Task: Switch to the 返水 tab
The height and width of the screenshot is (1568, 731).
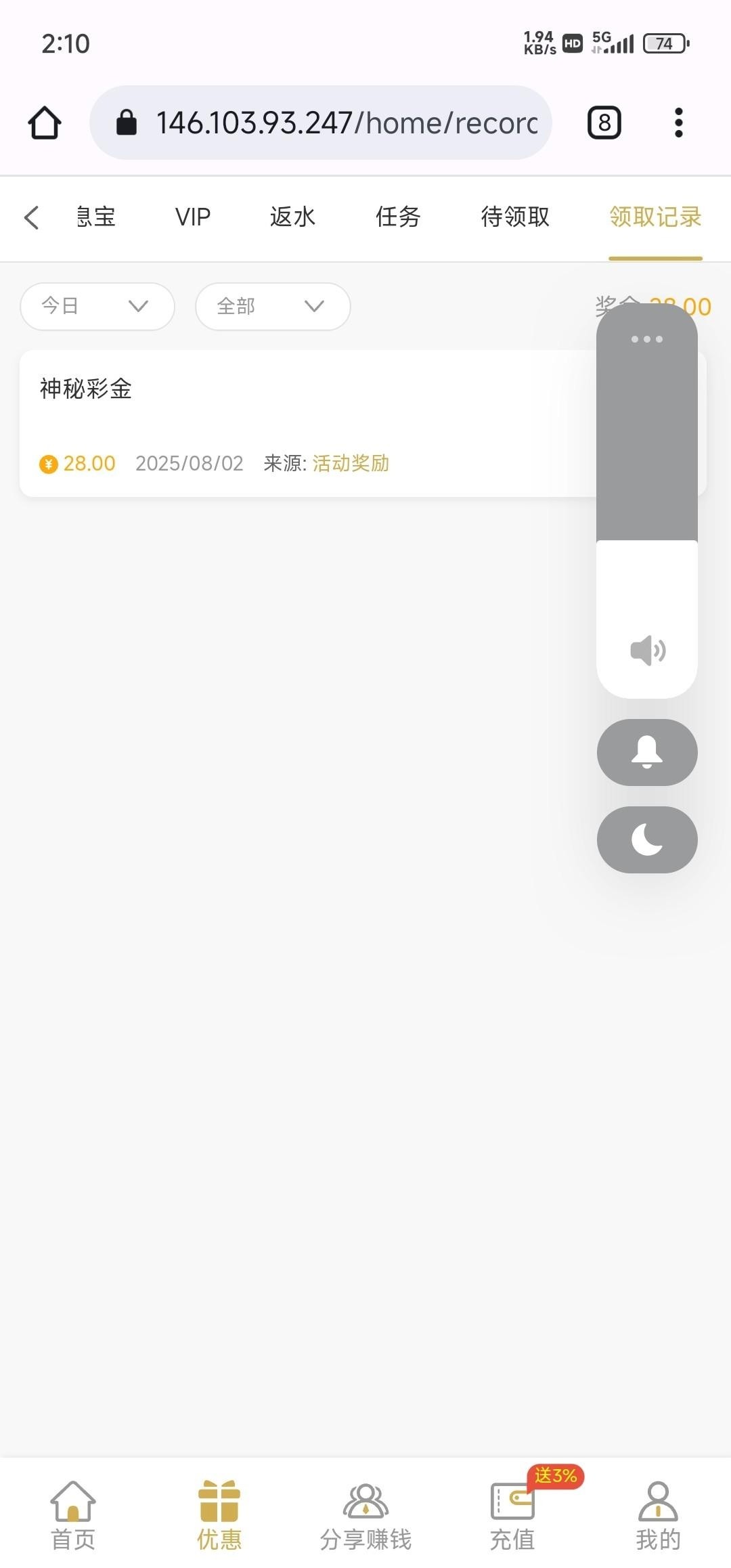Action: [x=292, y=217]
